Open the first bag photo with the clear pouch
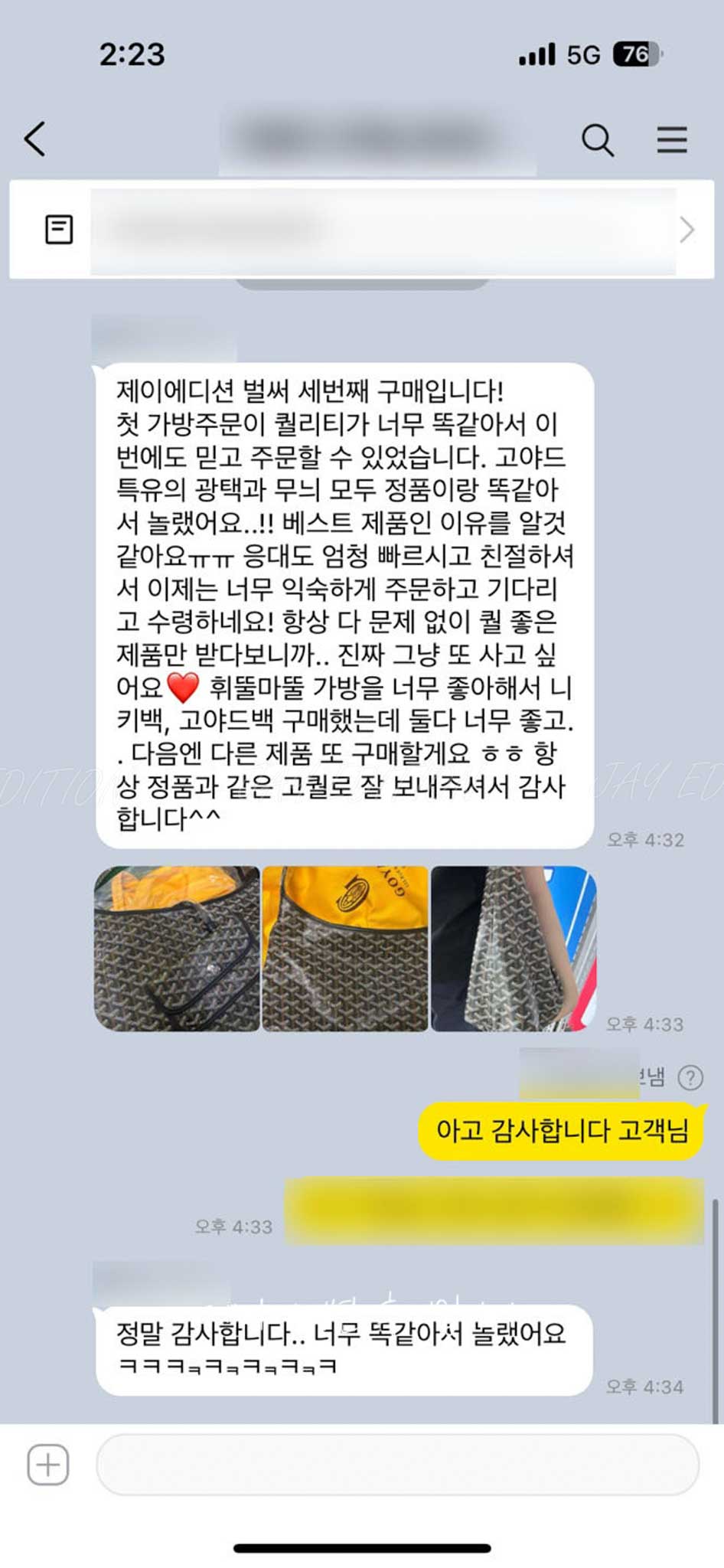Image resolution: width=724 pixels, height=1568 pixels. tap(177, 949)
